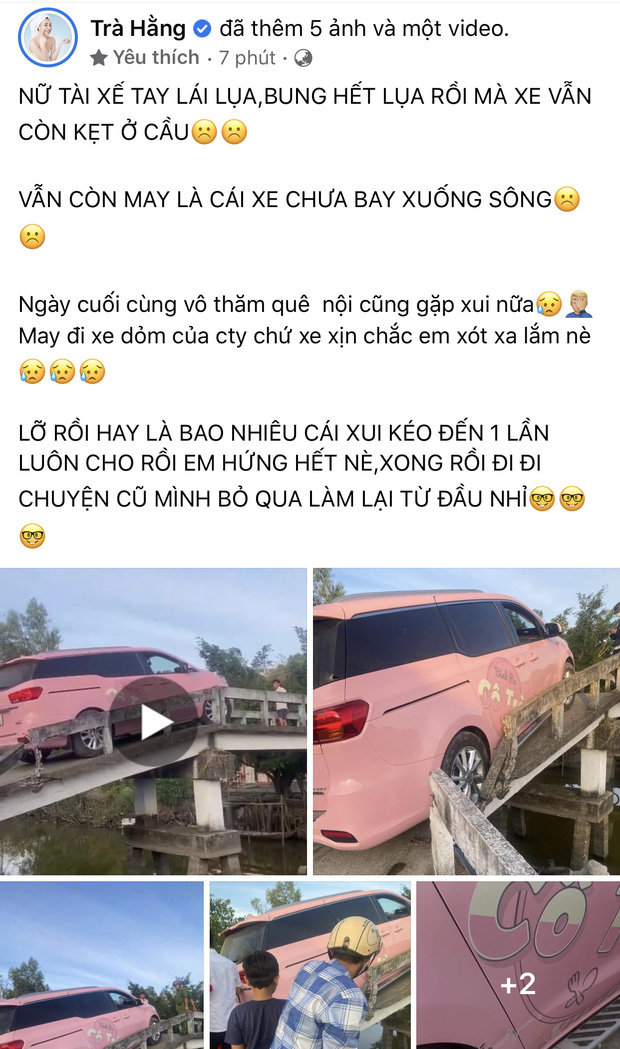Play the video of the pink van

(153, 721)
